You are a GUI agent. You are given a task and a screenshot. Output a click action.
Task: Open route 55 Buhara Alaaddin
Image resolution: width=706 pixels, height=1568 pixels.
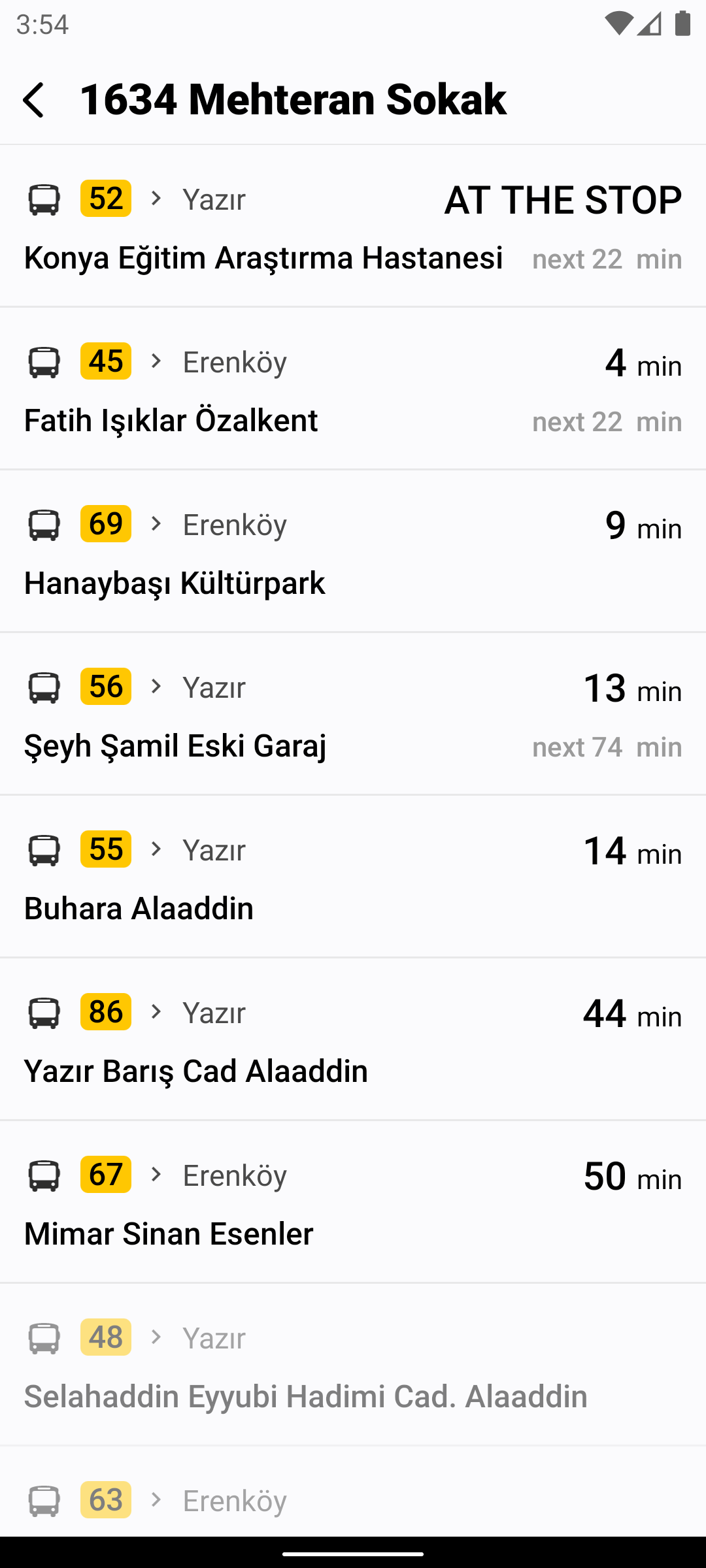(x=353, y=877)
